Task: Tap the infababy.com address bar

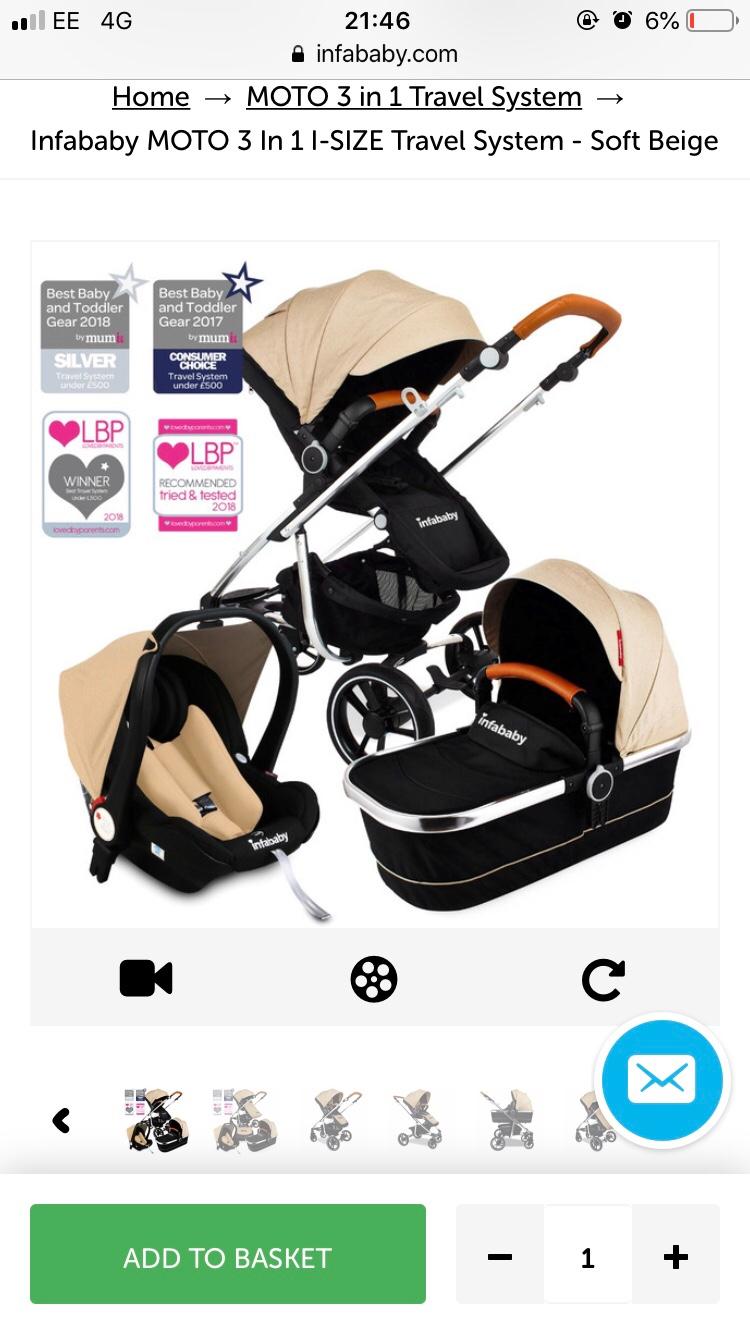Action: point(375,54)
